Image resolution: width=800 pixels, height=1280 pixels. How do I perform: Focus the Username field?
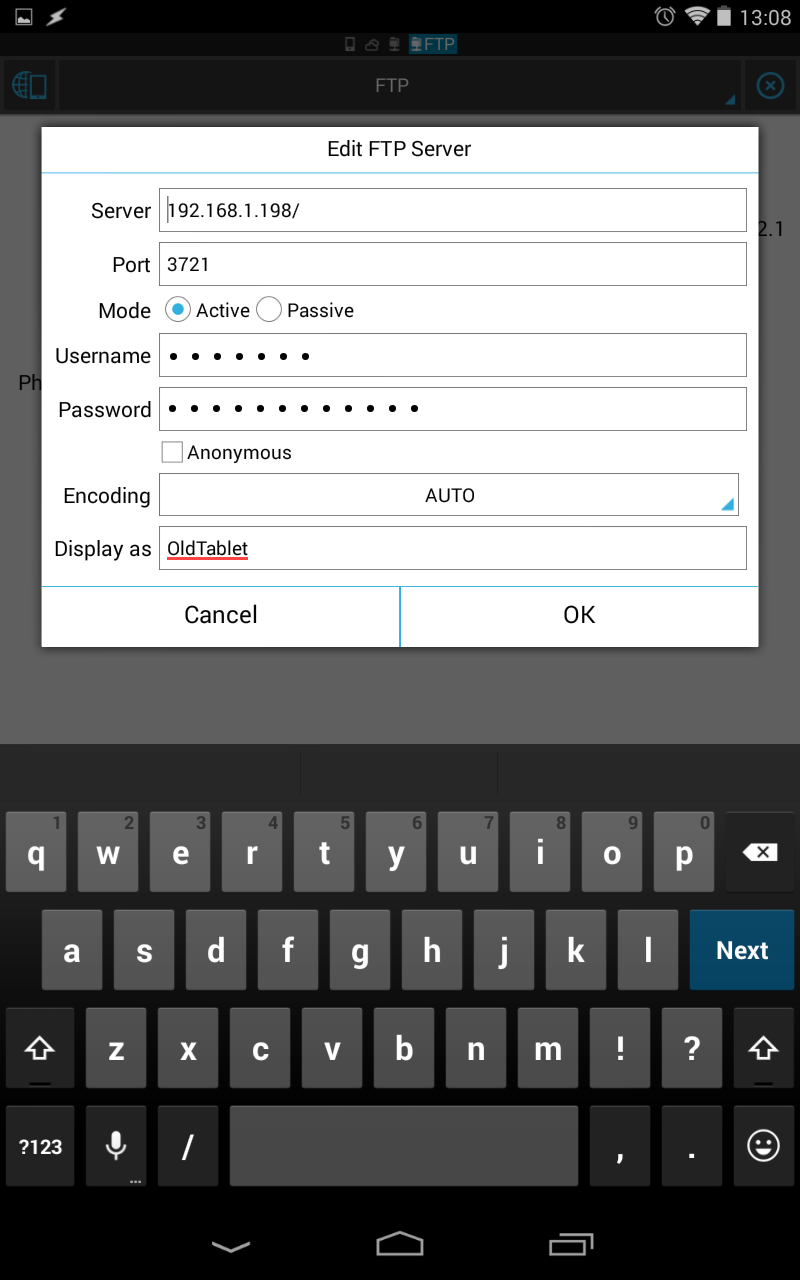coord(452,355)
